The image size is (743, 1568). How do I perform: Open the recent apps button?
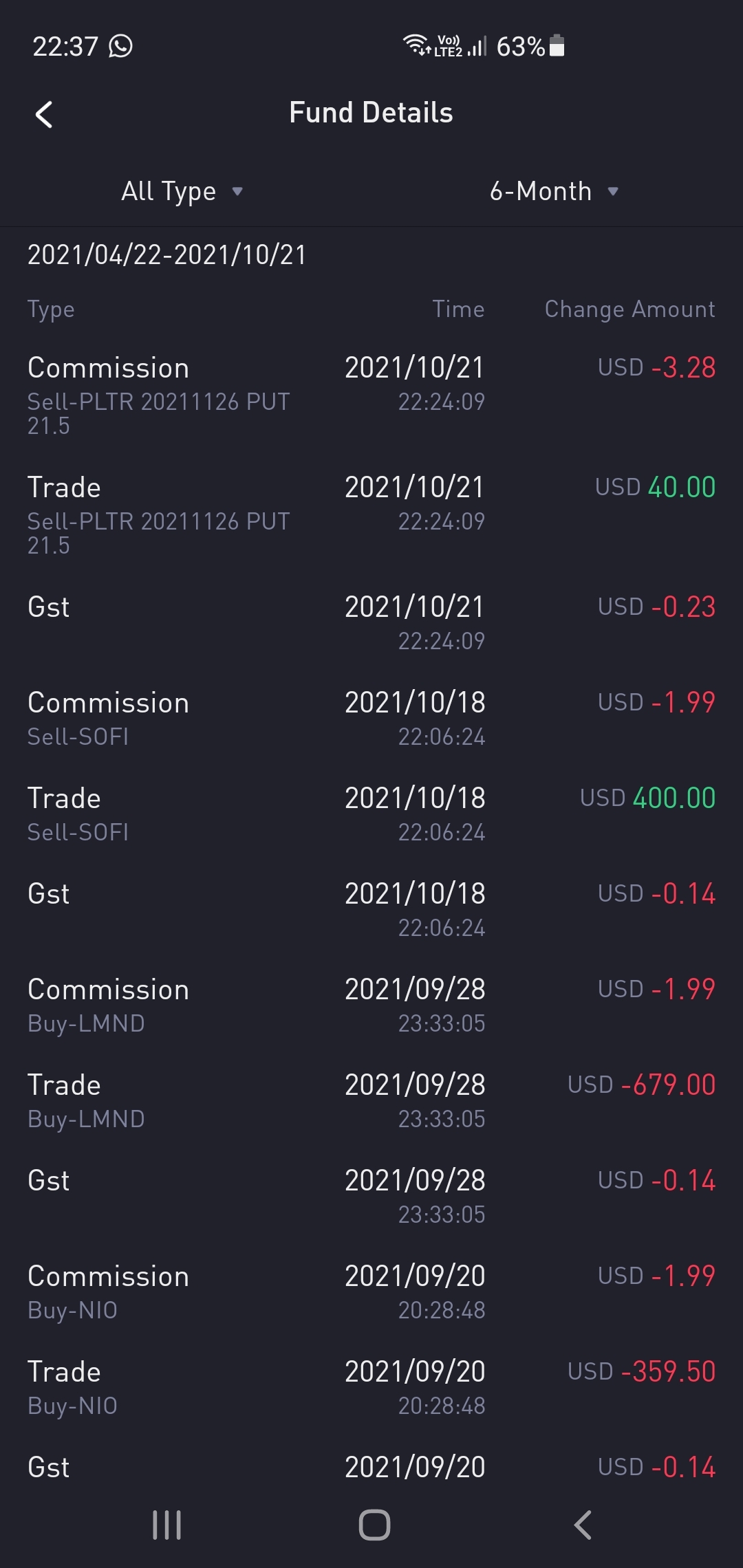click(166, 1525)
